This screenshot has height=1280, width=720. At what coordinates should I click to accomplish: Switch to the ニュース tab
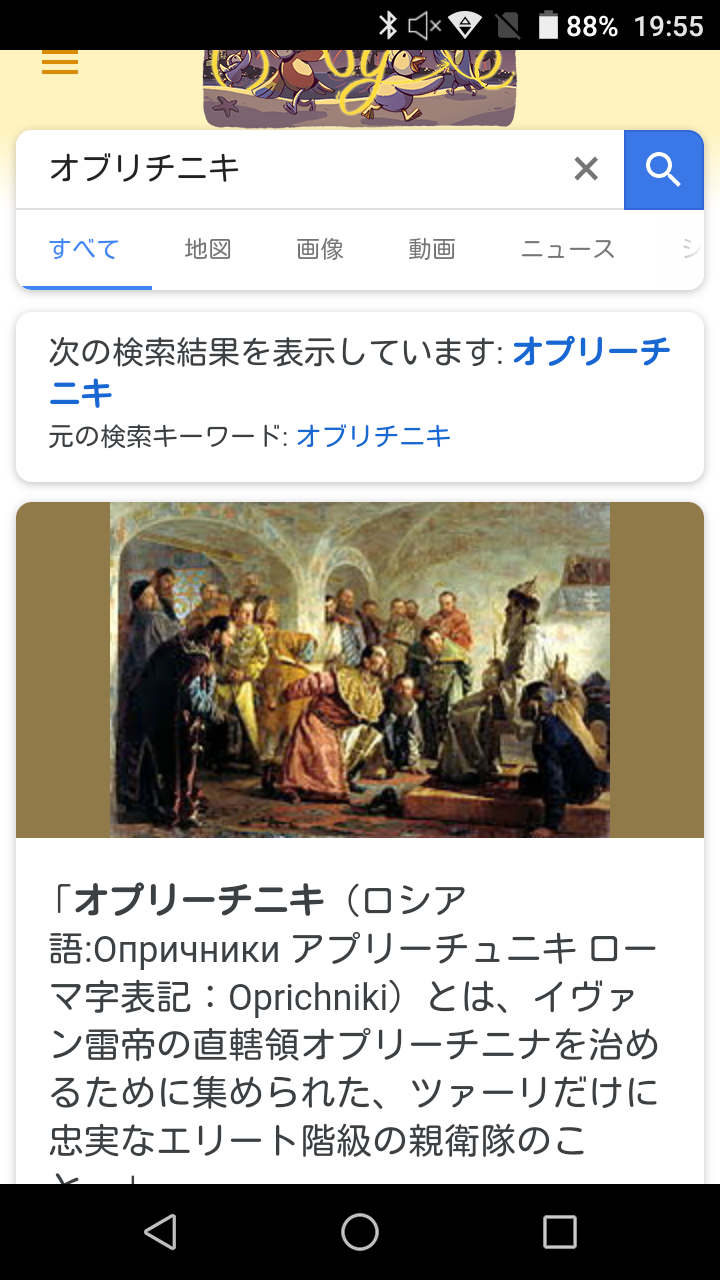[568, 249]
